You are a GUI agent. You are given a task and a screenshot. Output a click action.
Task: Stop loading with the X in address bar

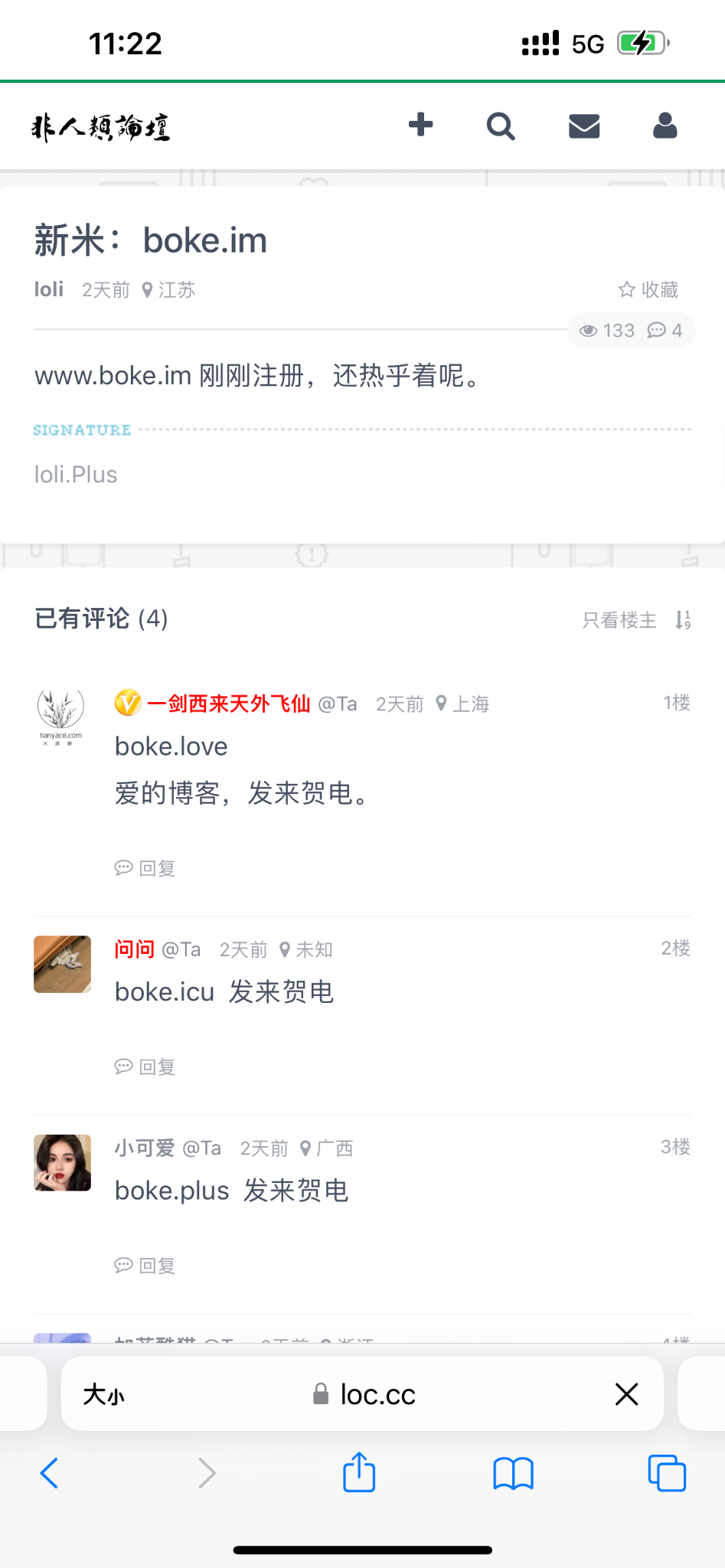[x=626, y=1394]
